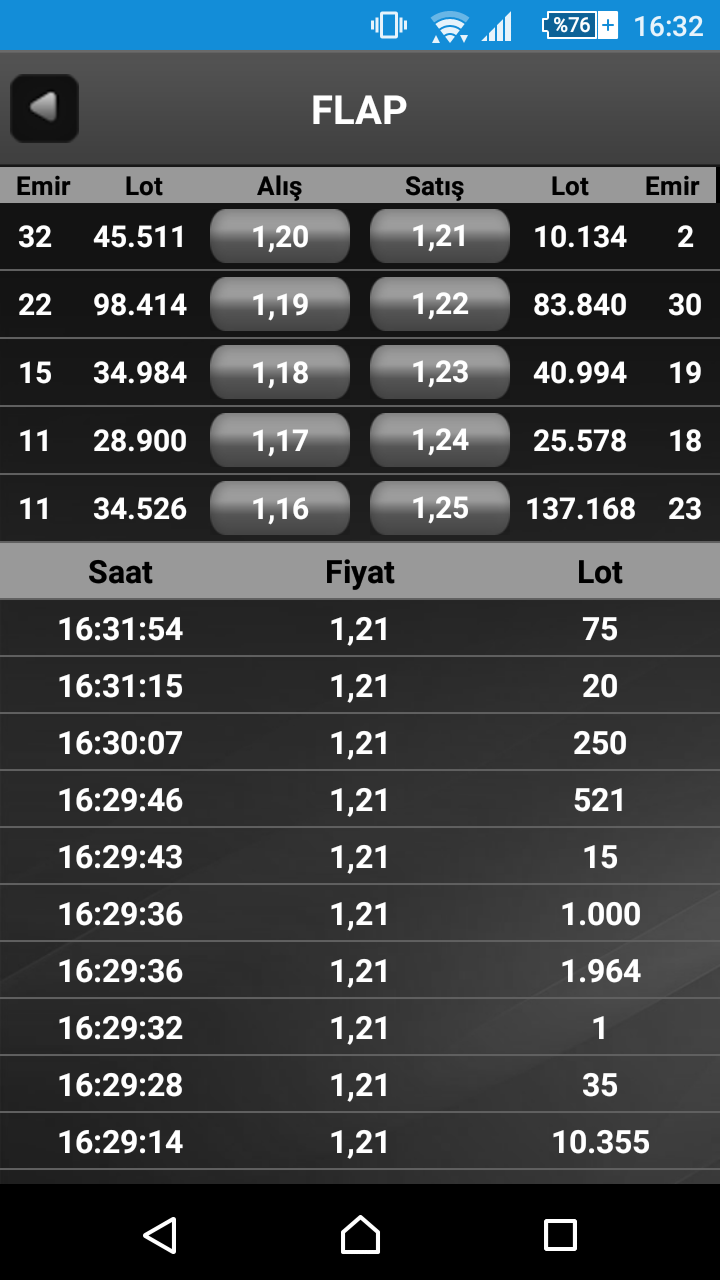
Task: Choose the 1,22 ask price button
Action: (x=440, y=305)
